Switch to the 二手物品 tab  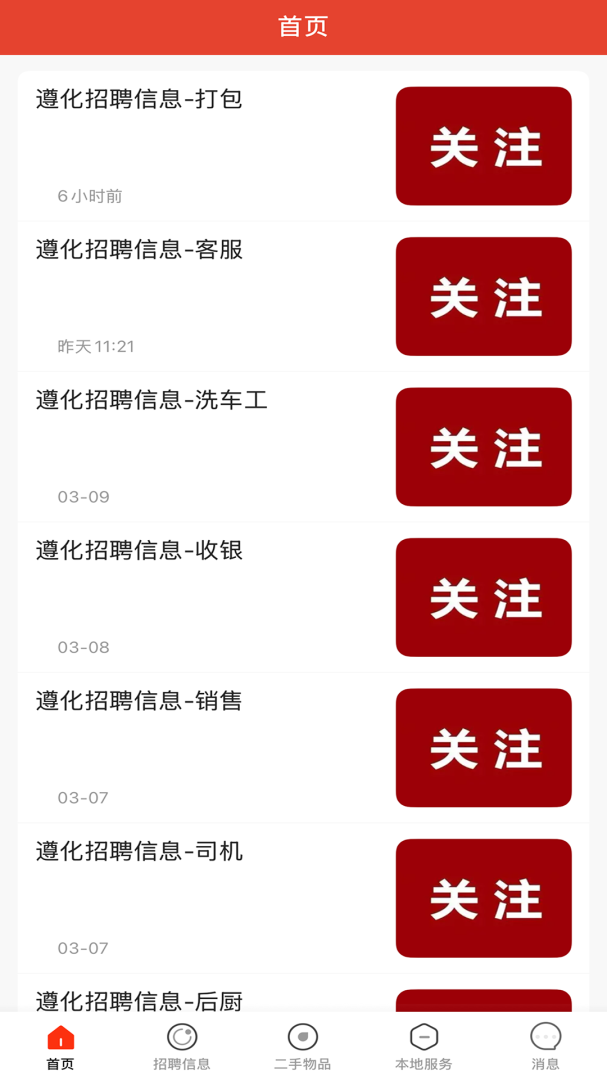(303, 1047)
